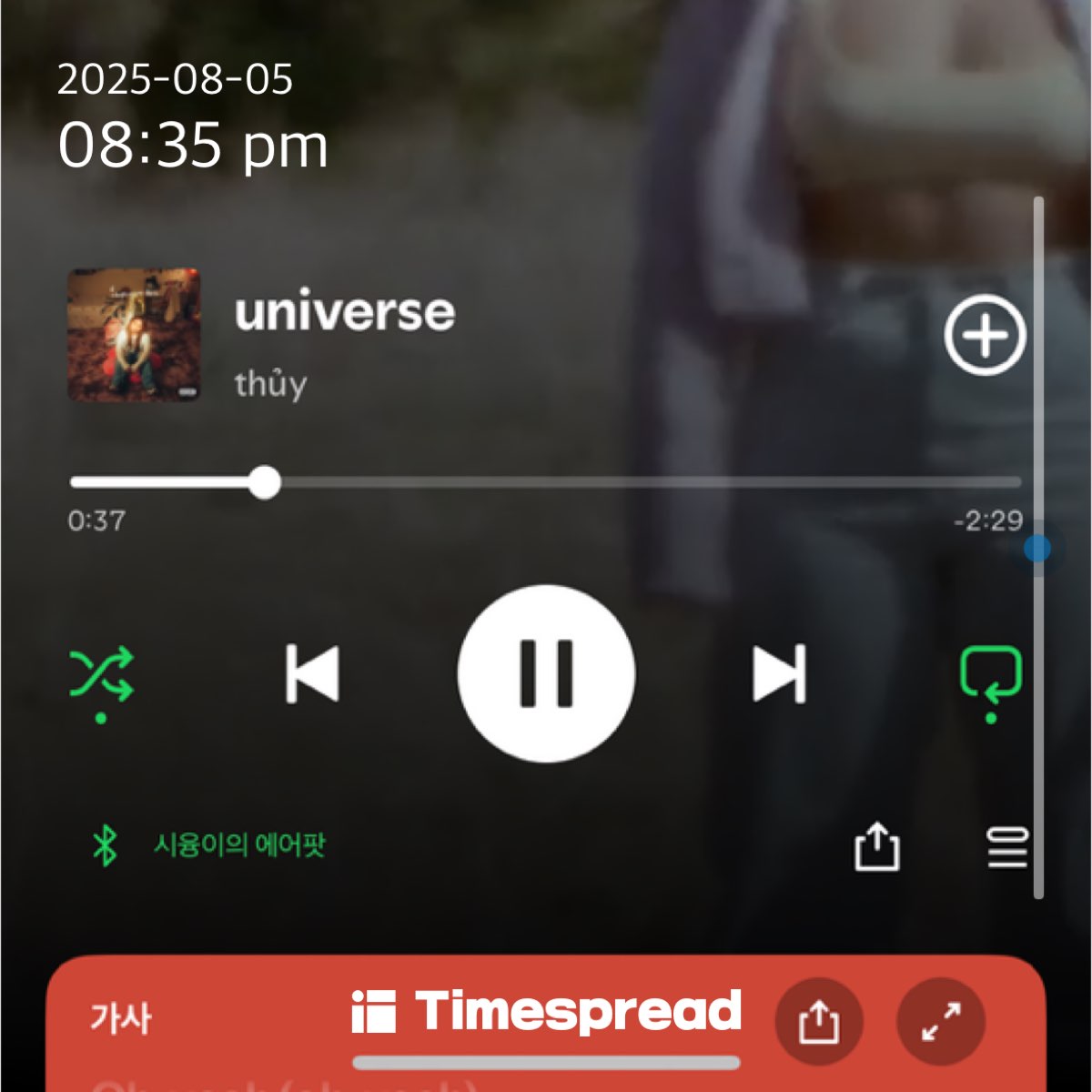
Task: Open the Bluetooth device picker 시용이의 에어팟
Action: tap(209, 845)
